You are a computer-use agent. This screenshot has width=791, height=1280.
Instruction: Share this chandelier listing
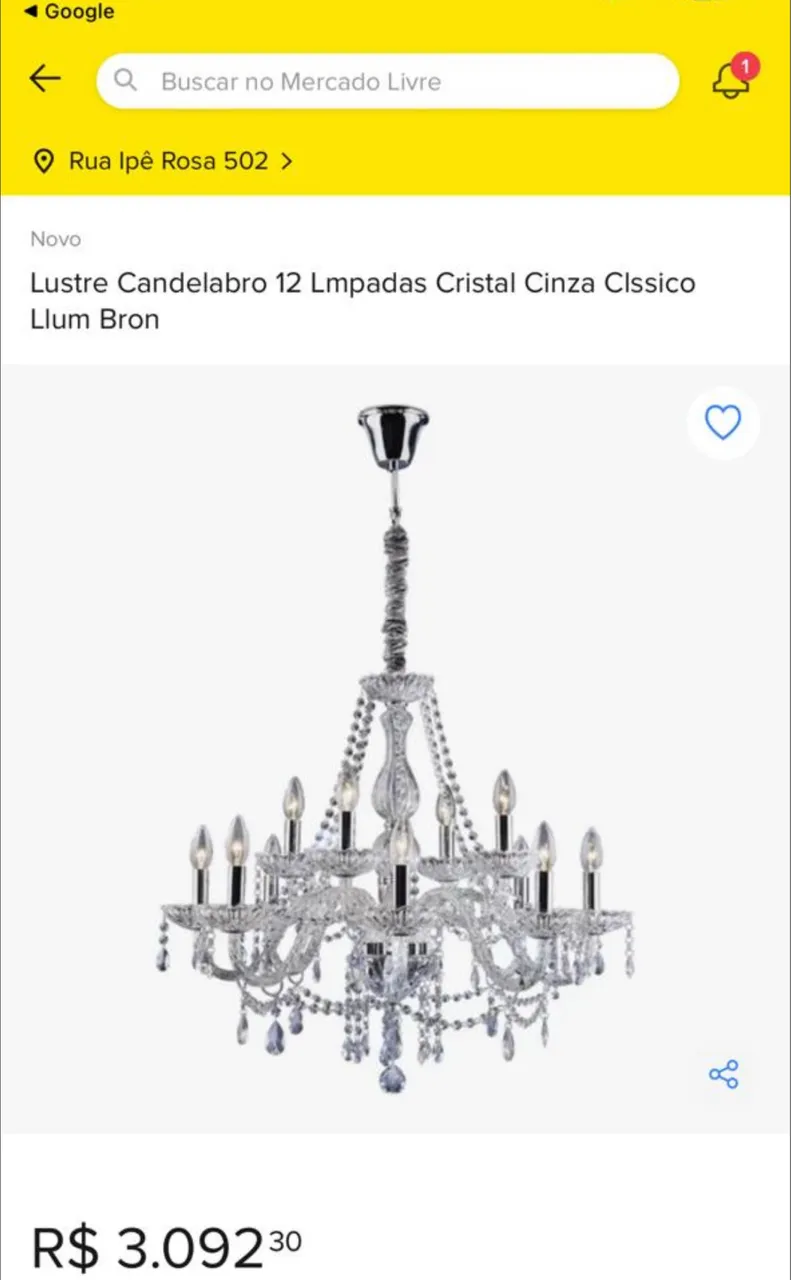723,1074
